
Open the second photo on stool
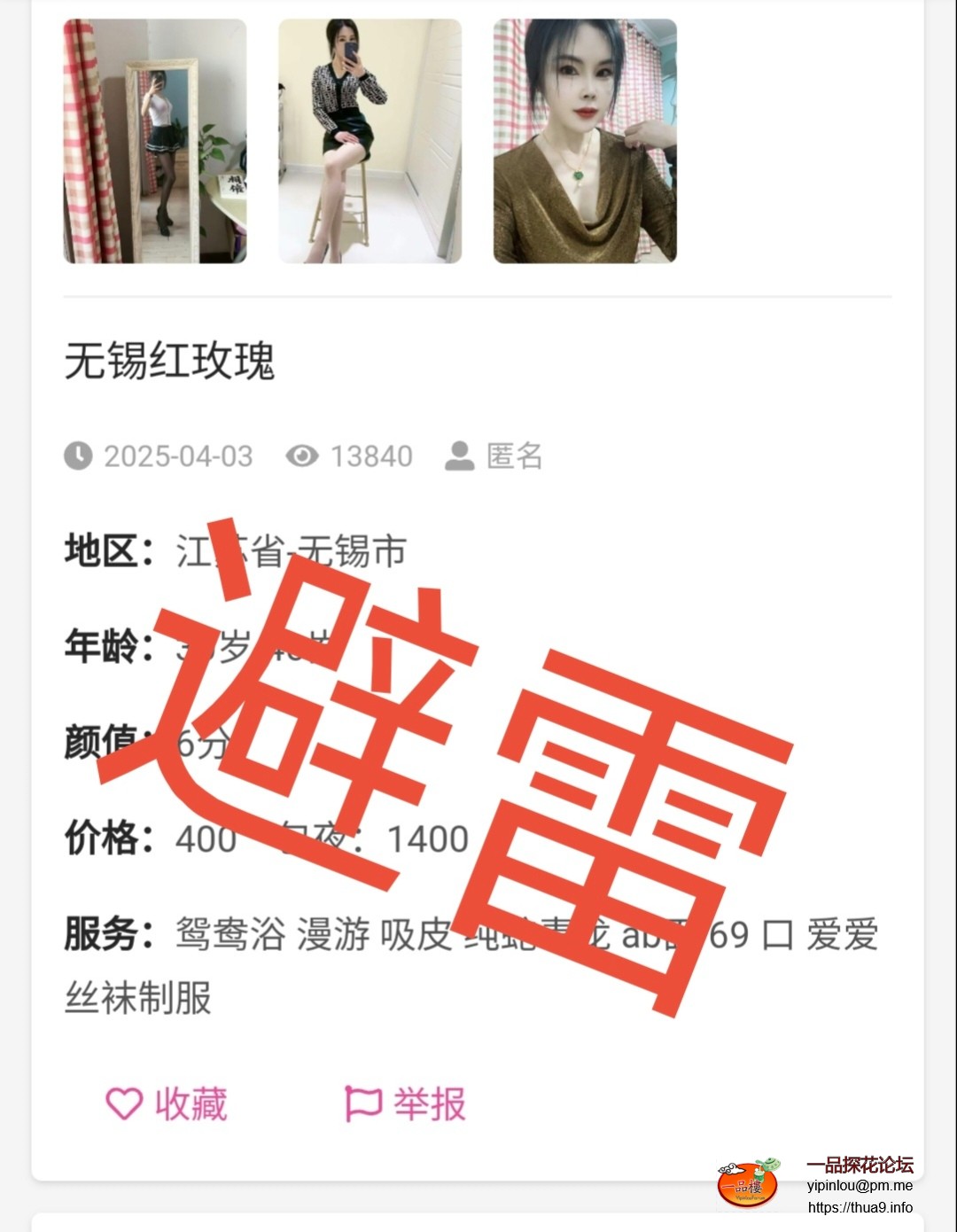click(370, 141)
